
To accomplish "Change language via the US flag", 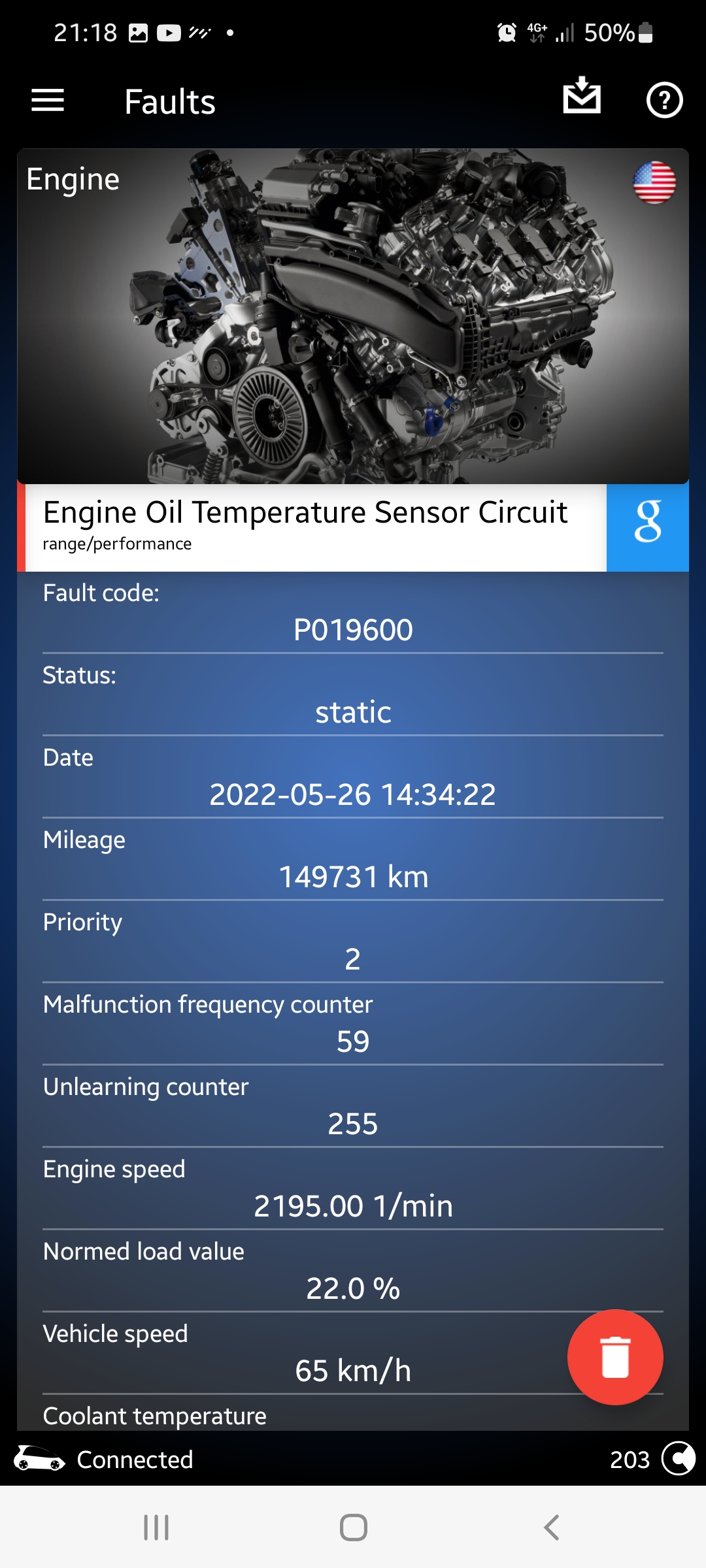I will (x=654, y=183).
